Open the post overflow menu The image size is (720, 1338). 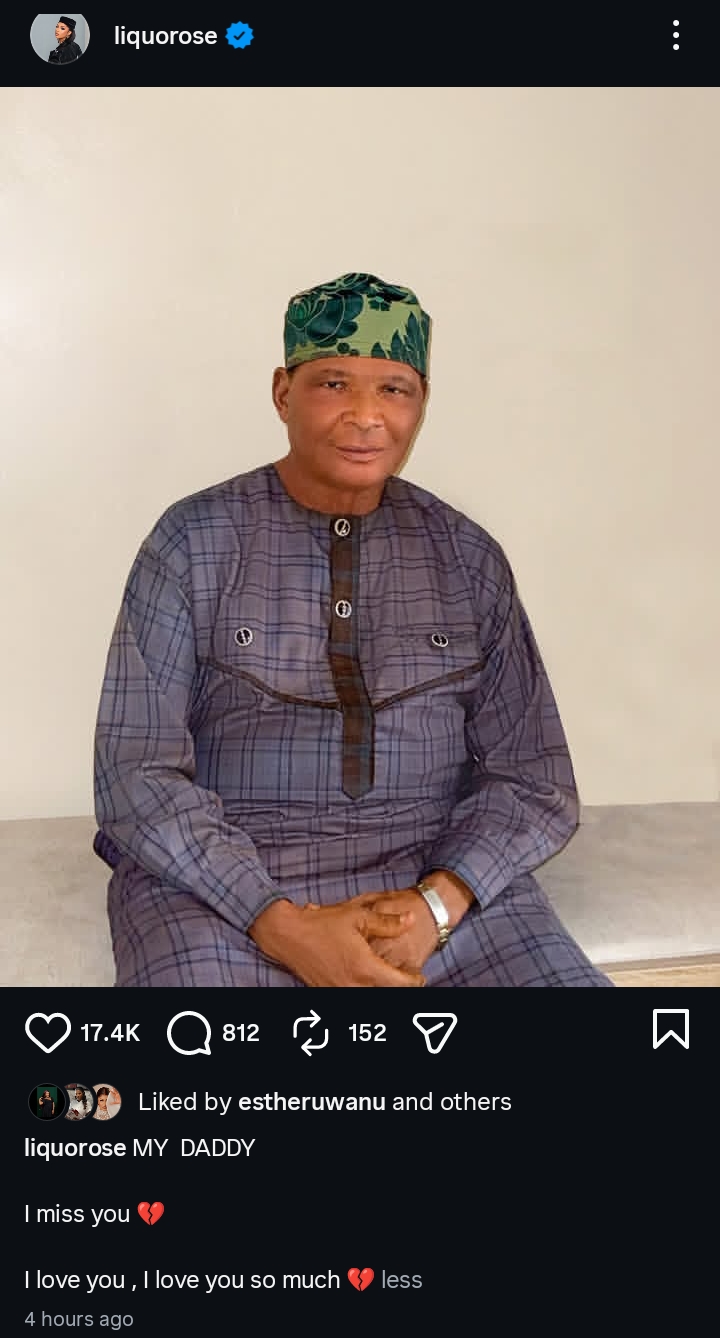[x=676, y=36]
